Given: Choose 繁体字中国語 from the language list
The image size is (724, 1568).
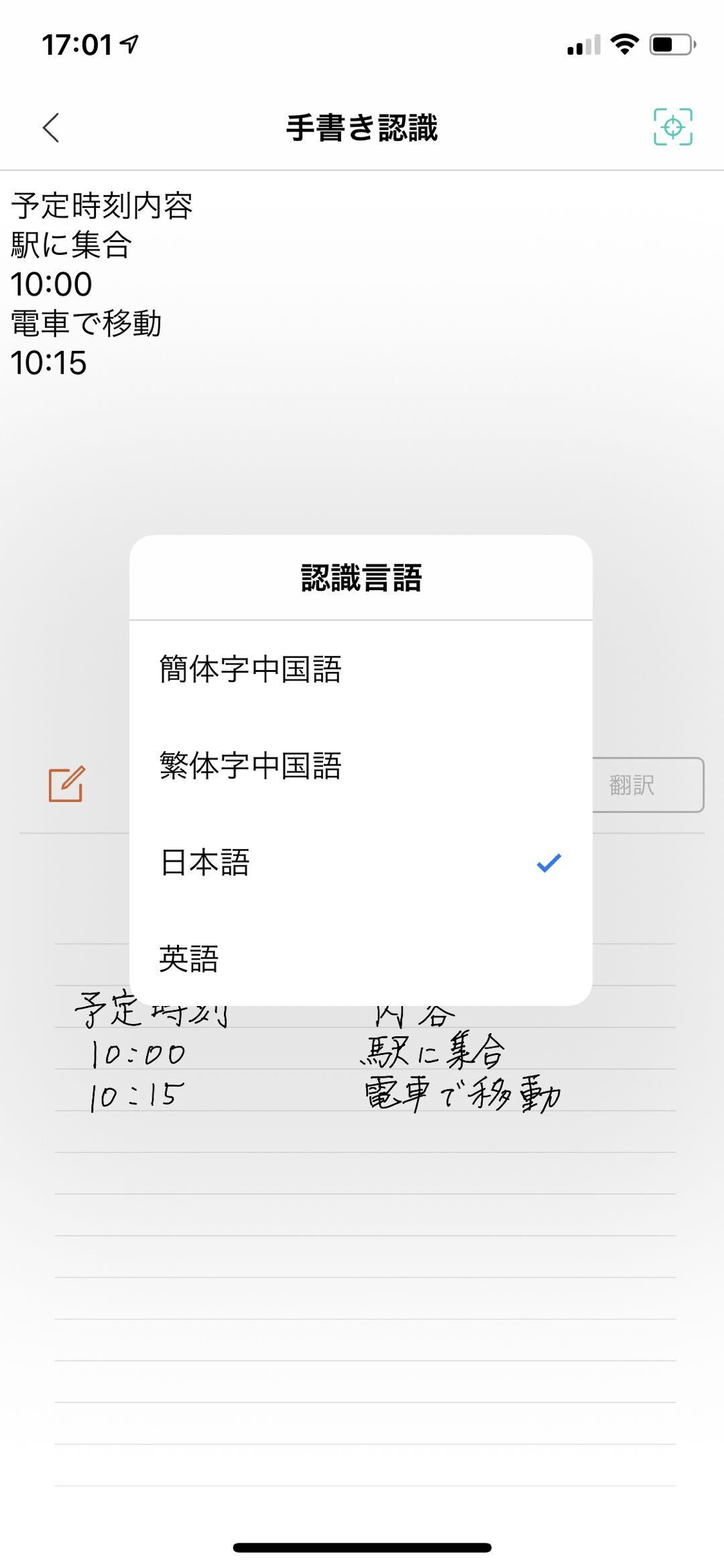Looking at the screenshot, I should click(x=361, y=766).
